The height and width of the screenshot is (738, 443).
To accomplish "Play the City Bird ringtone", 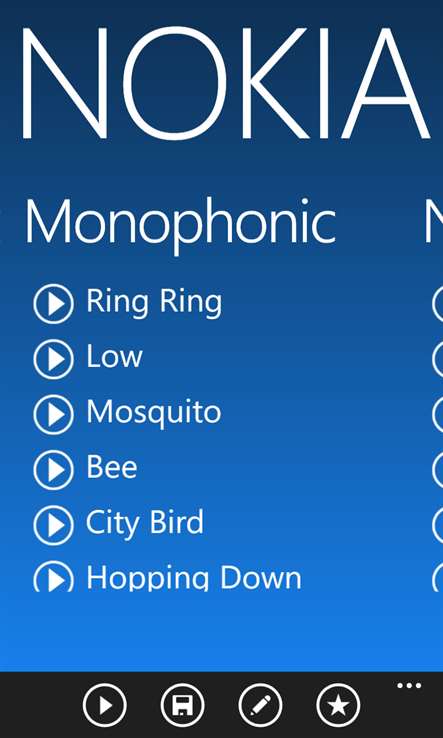I will pyautogui.click(x=54, y=525).
